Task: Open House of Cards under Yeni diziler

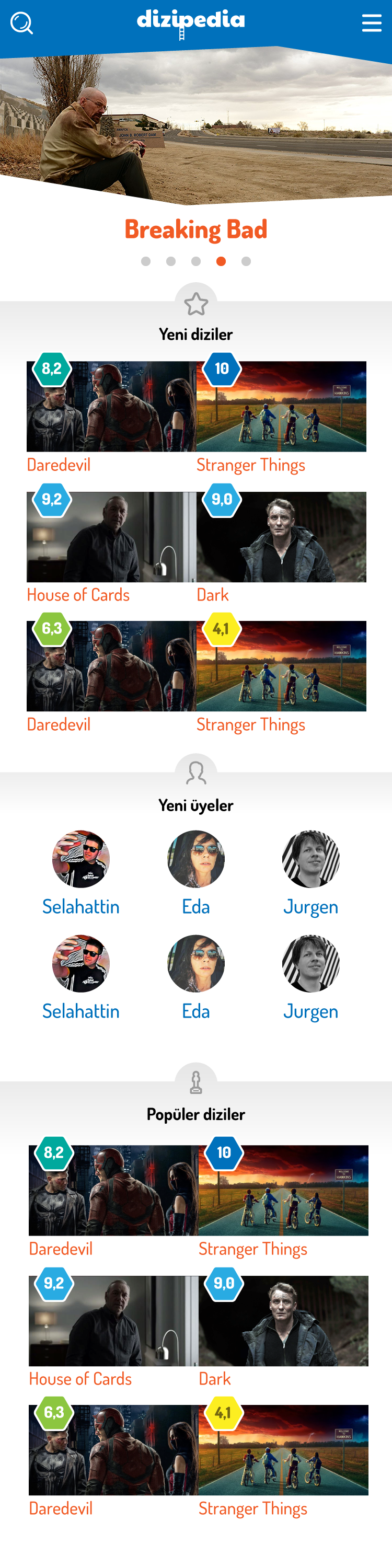Action: 111,537
